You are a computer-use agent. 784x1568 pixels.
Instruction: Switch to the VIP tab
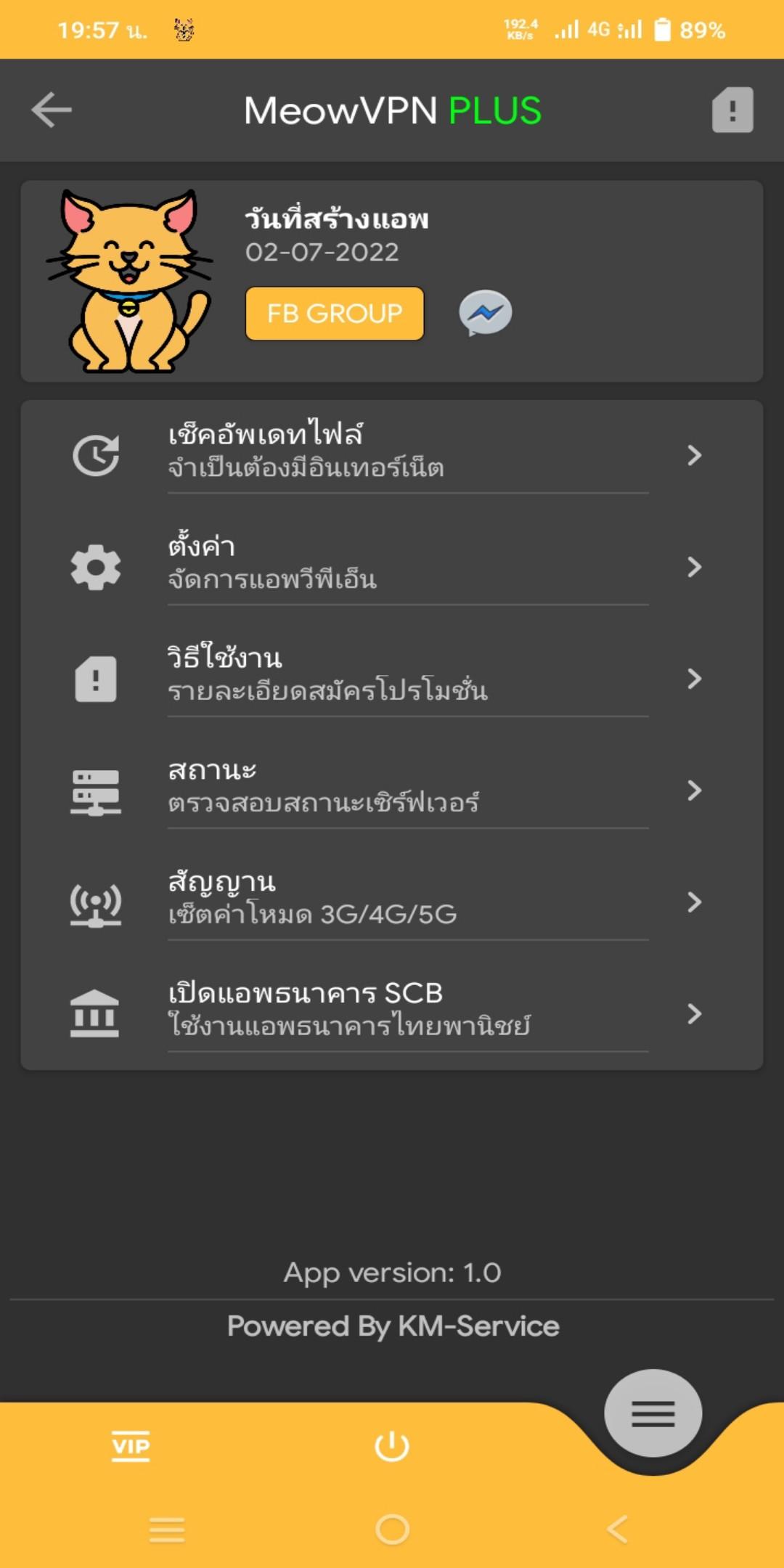(x=131, y=1446)
